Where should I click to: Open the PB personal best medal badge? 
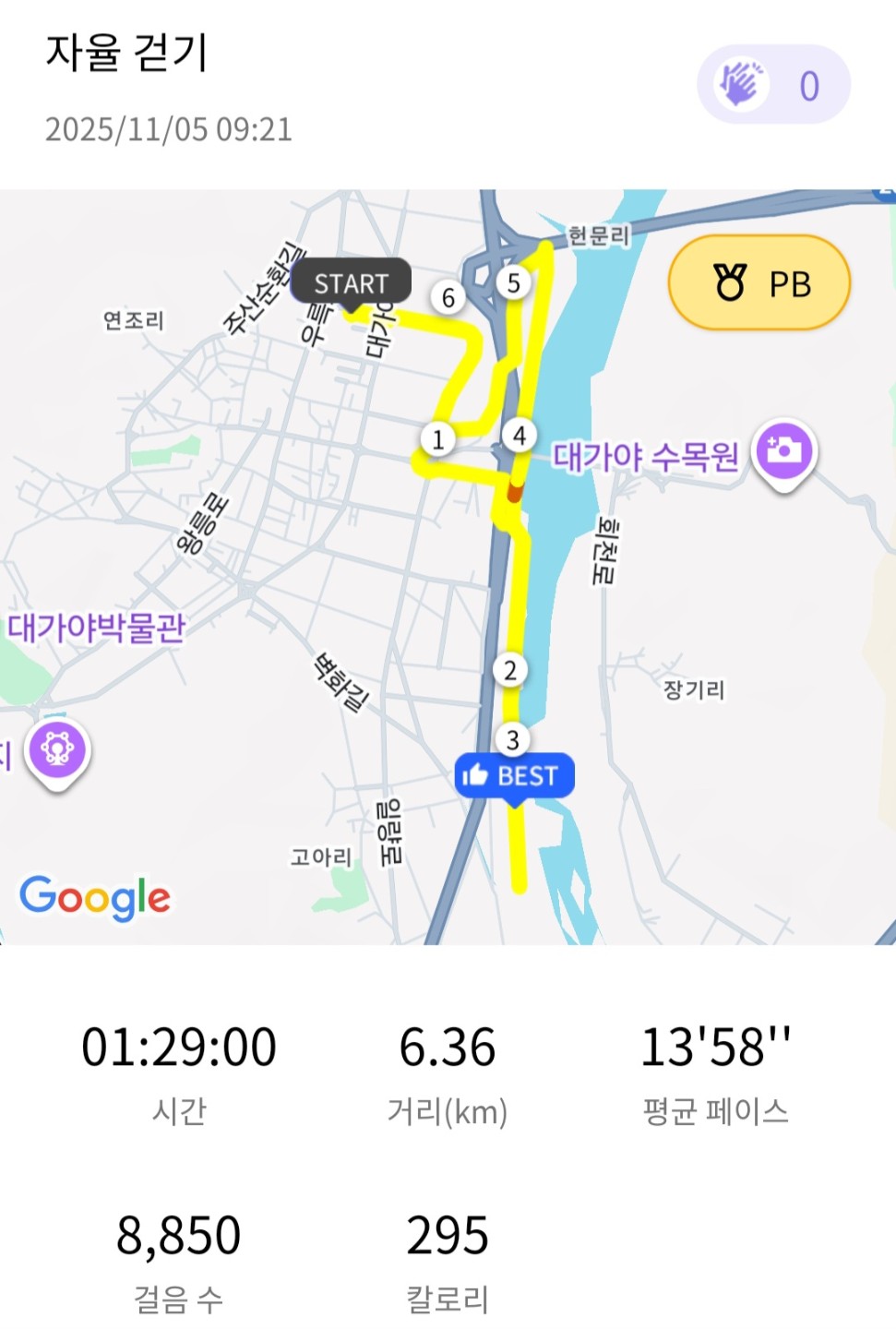(759, 281)
